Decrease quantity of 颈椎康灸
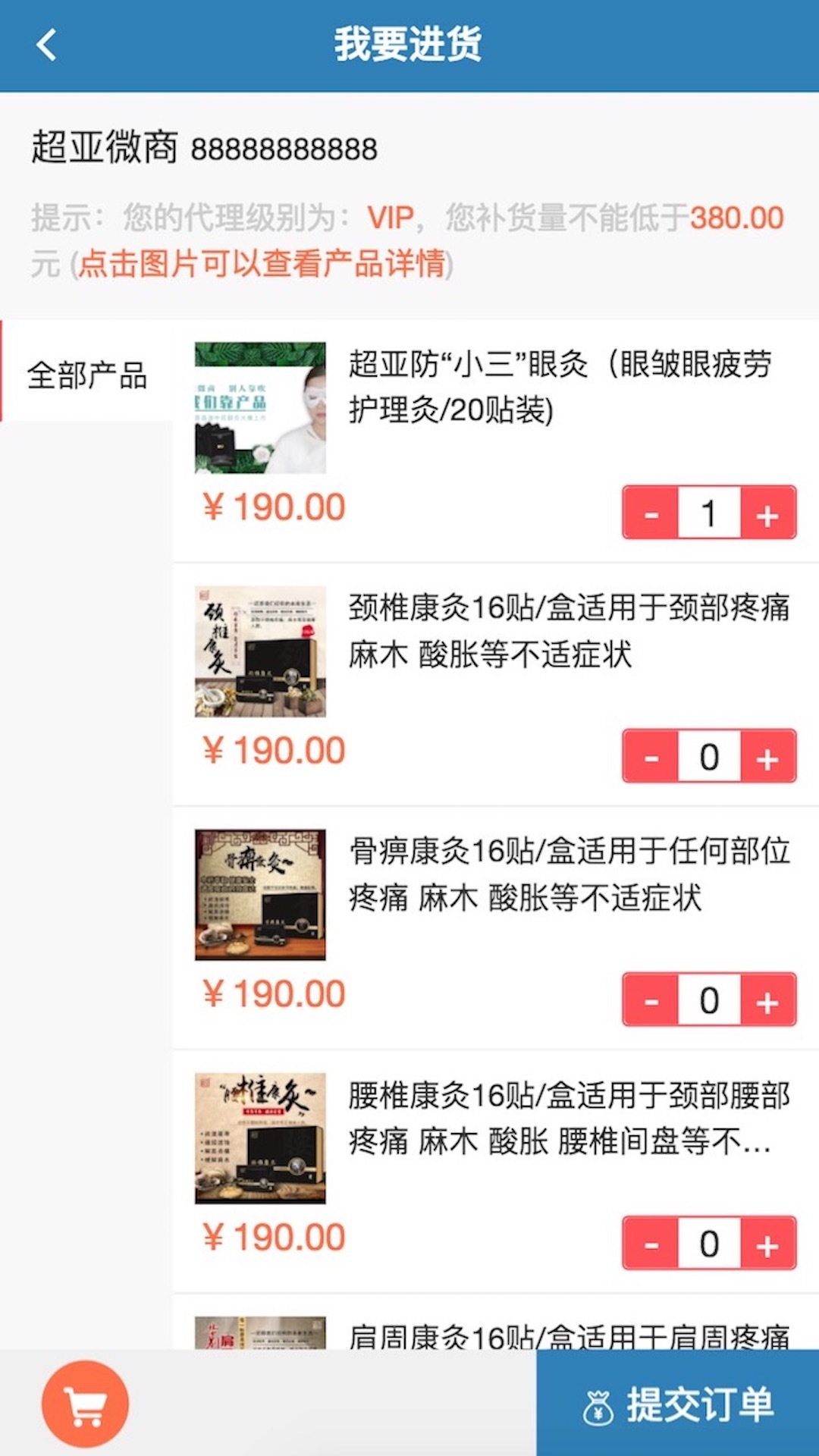The width and height of the screenshot is (819, 1456). point(651,757)
